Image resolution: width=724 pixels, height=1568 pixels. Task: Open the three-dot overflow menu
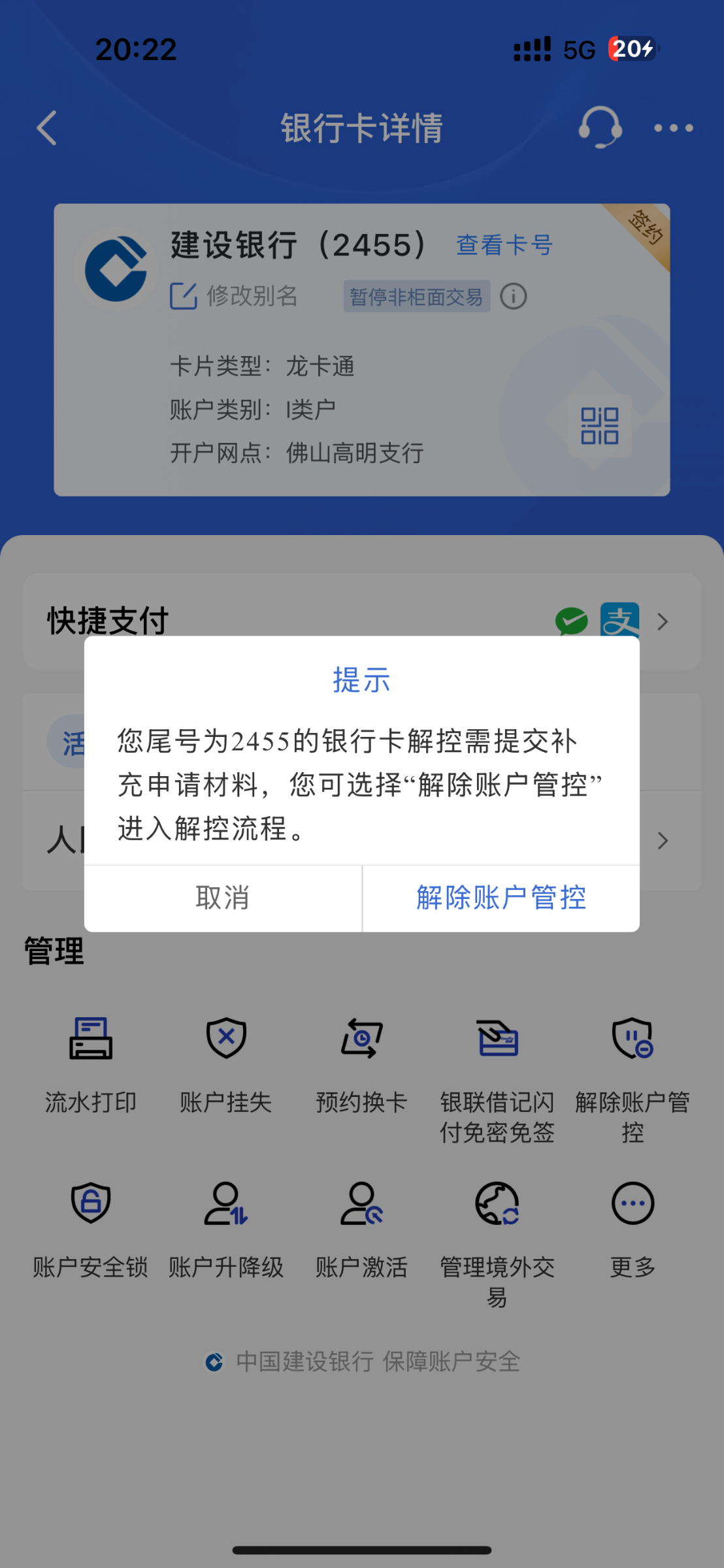pyautogui.click(x=674, y=128)
